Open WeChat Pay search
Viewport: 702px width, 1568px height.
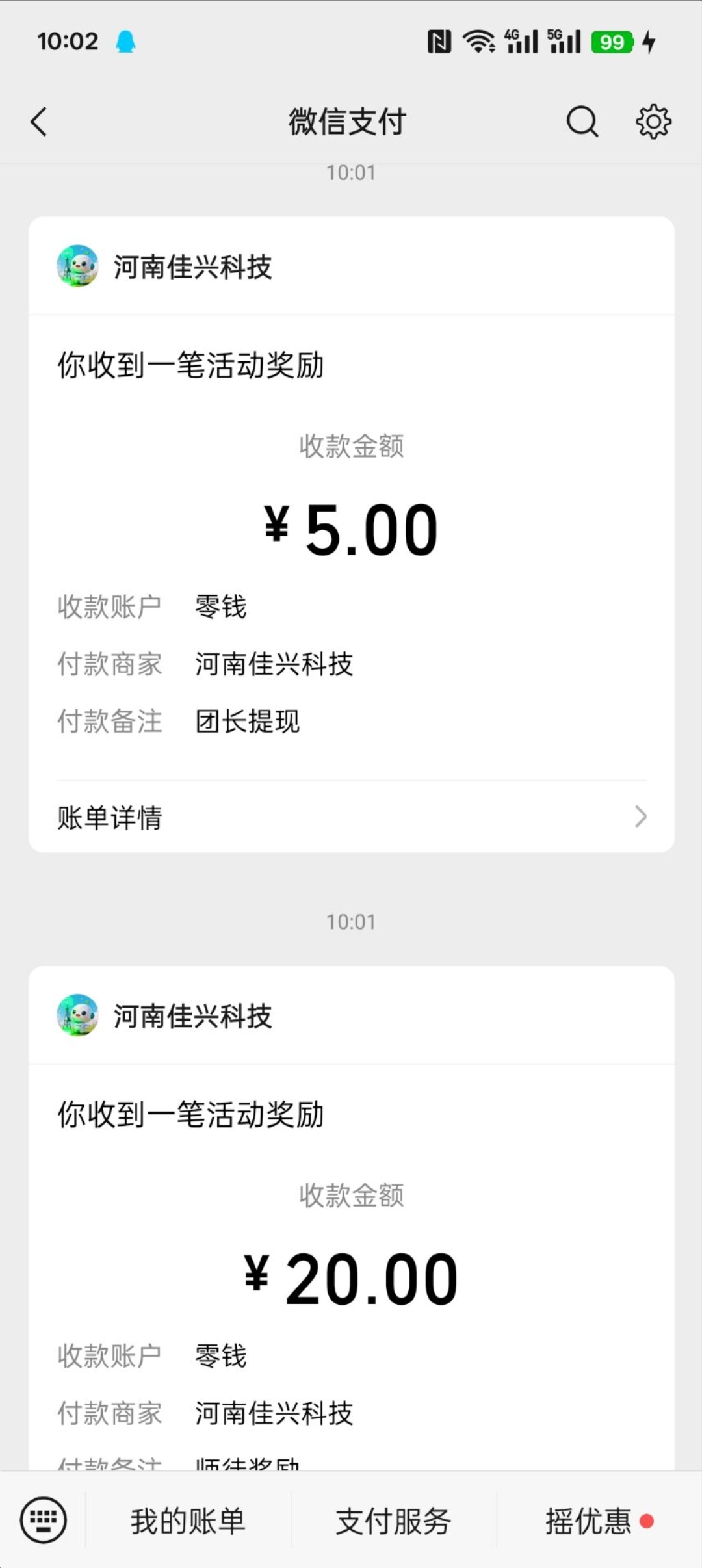[582, 120]
